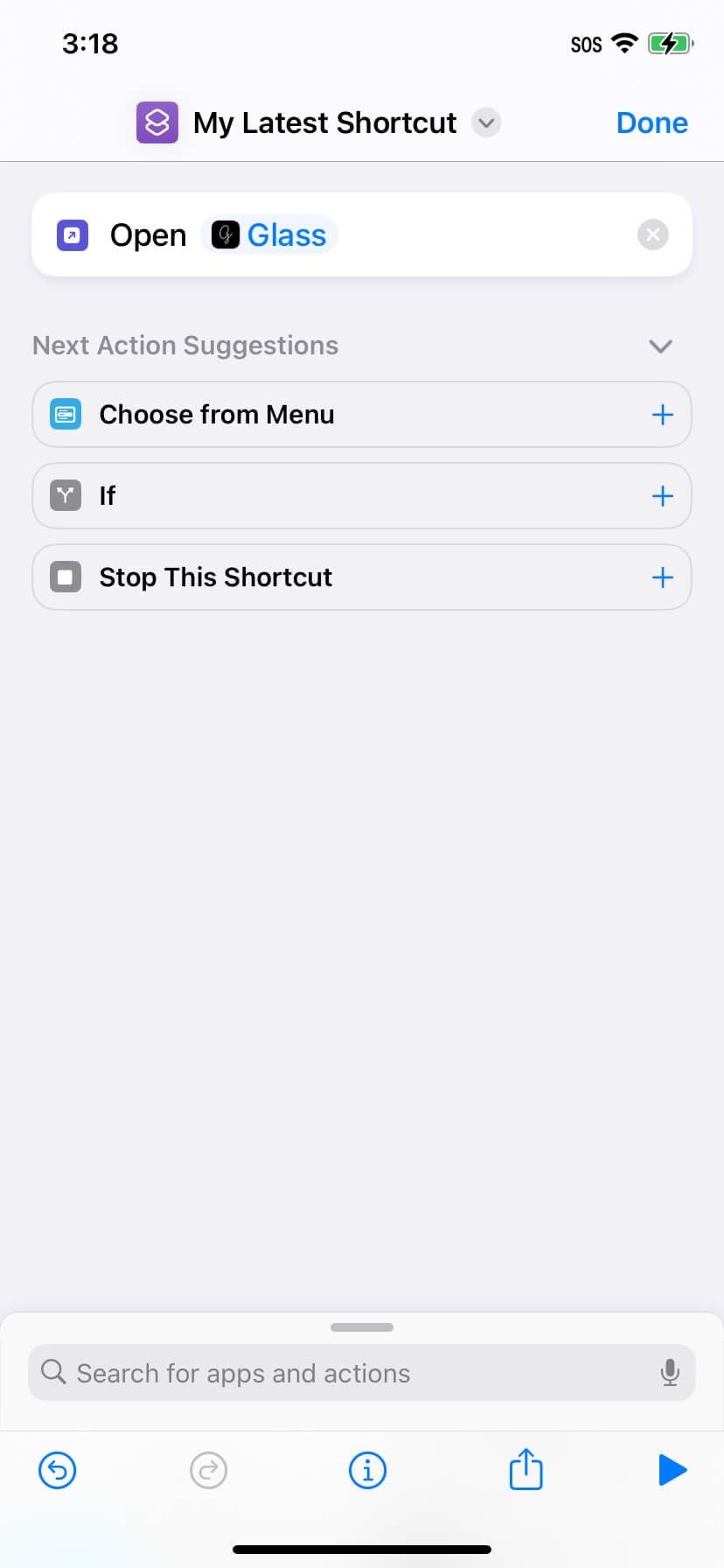Tap Done to finish editing
Image resolution: width=724 pixels, height=1568 pixels.
pos(651,122)
